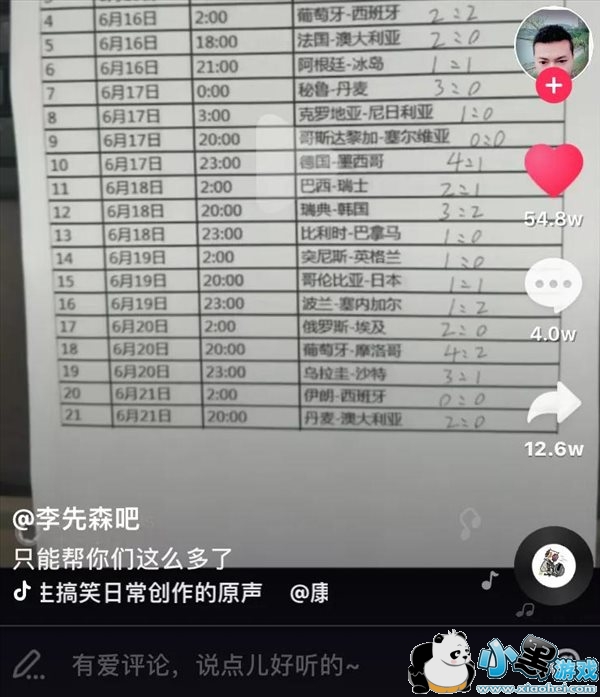The width and height of the screenshot is (600, 697).
Task: Open the original sound track link
Action: pos(148,592)
